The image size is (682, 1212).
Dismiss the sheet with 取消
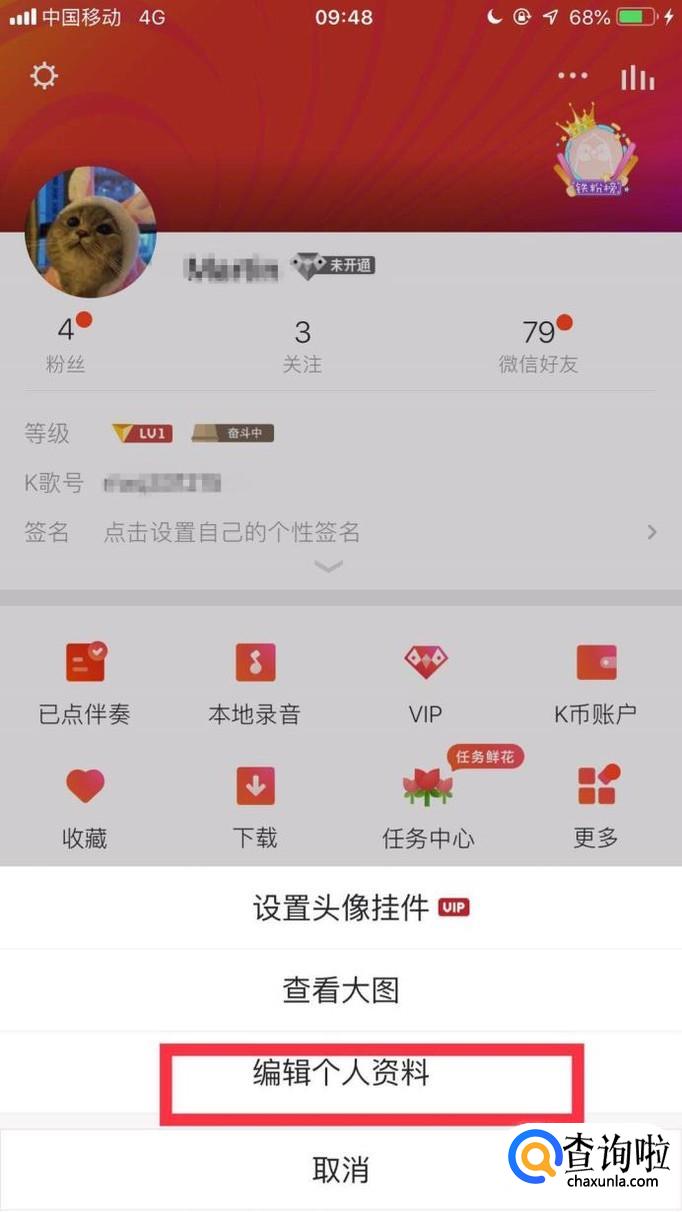pos(341,1168)
